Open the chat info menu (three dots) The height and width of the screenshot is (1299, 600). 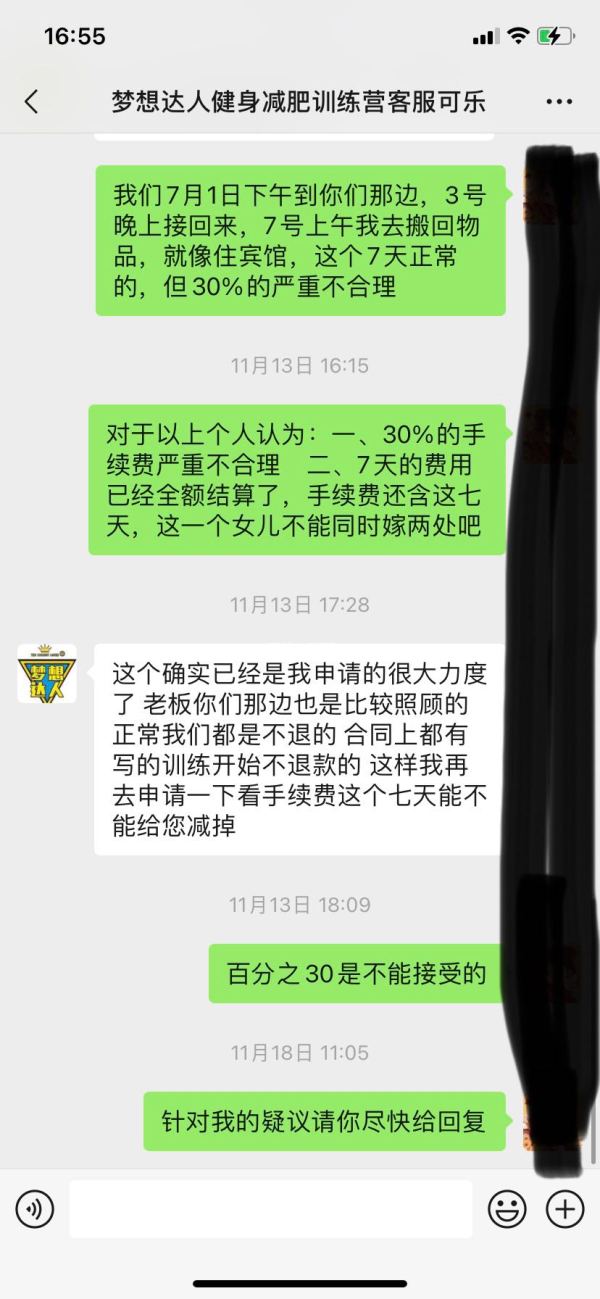[x=559, y=101]
